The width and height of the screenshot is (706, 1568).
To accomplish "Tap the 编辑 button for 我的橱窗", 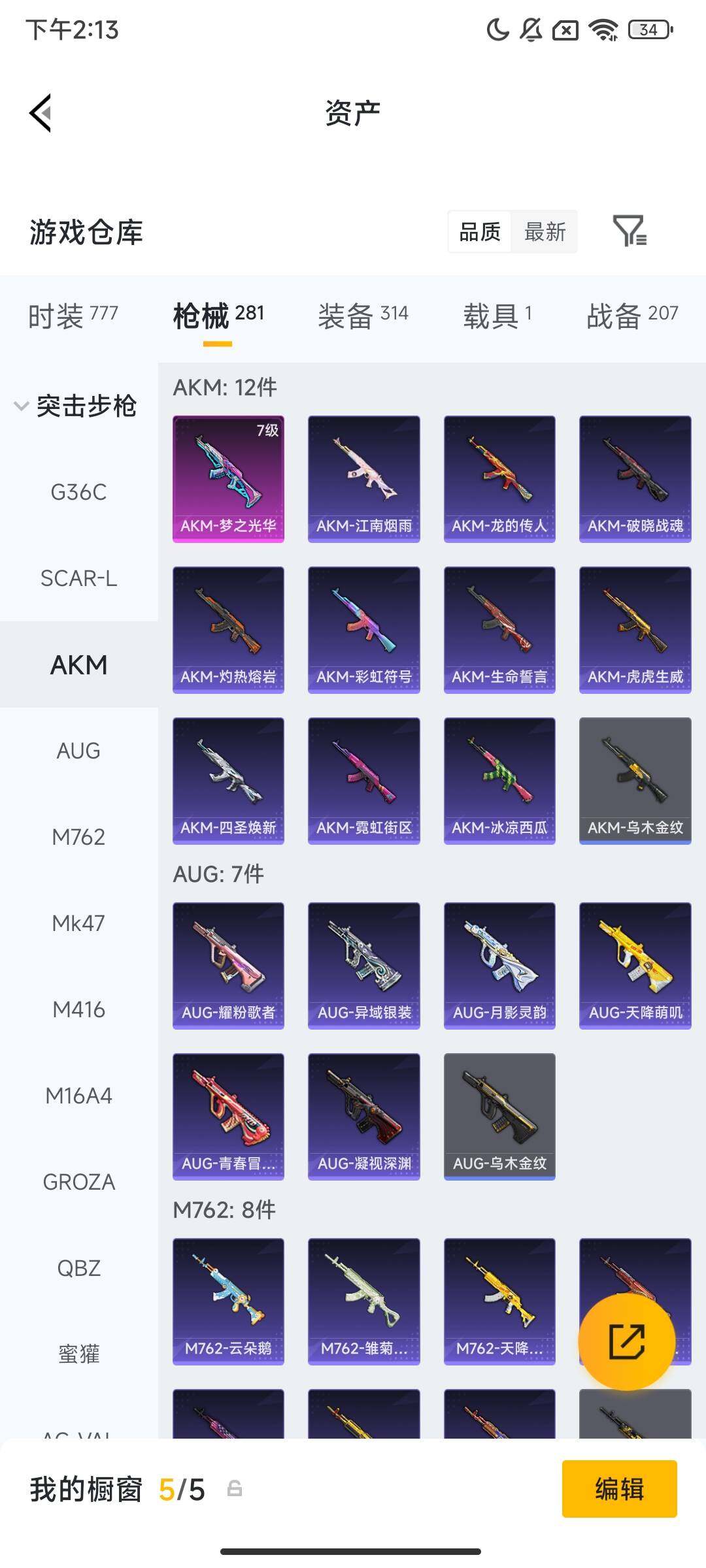I will pyautogui.click(x=619, y=1489).
